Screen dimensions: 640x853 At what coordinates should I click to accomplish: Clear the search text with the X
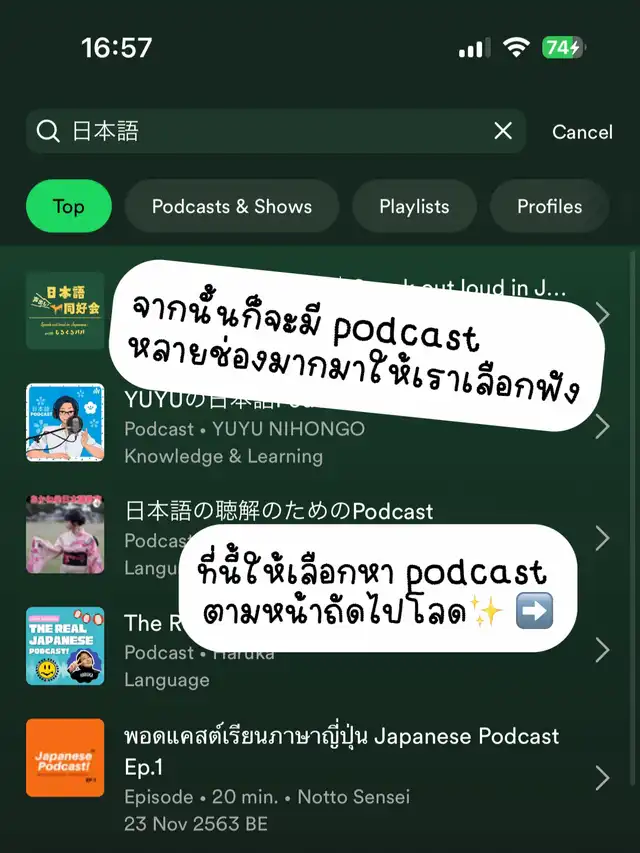503,131
